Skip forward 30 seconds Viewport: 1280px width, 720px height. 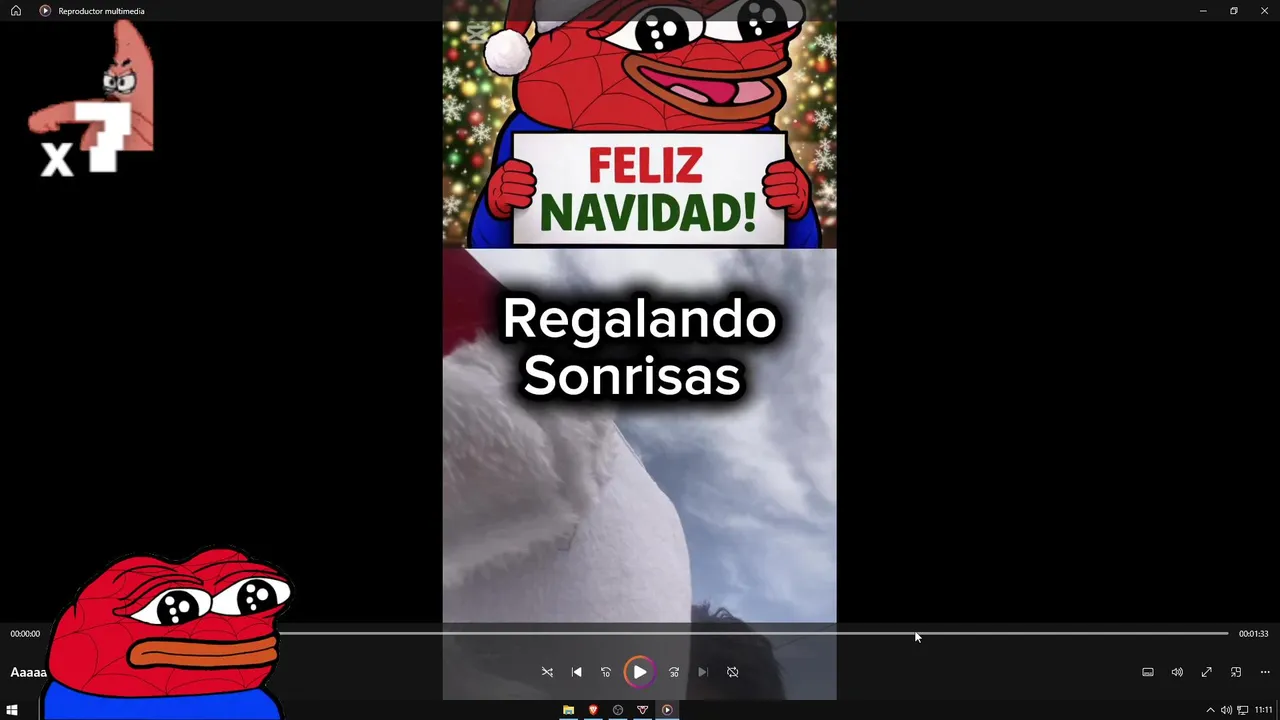click(x=674, y=672)
